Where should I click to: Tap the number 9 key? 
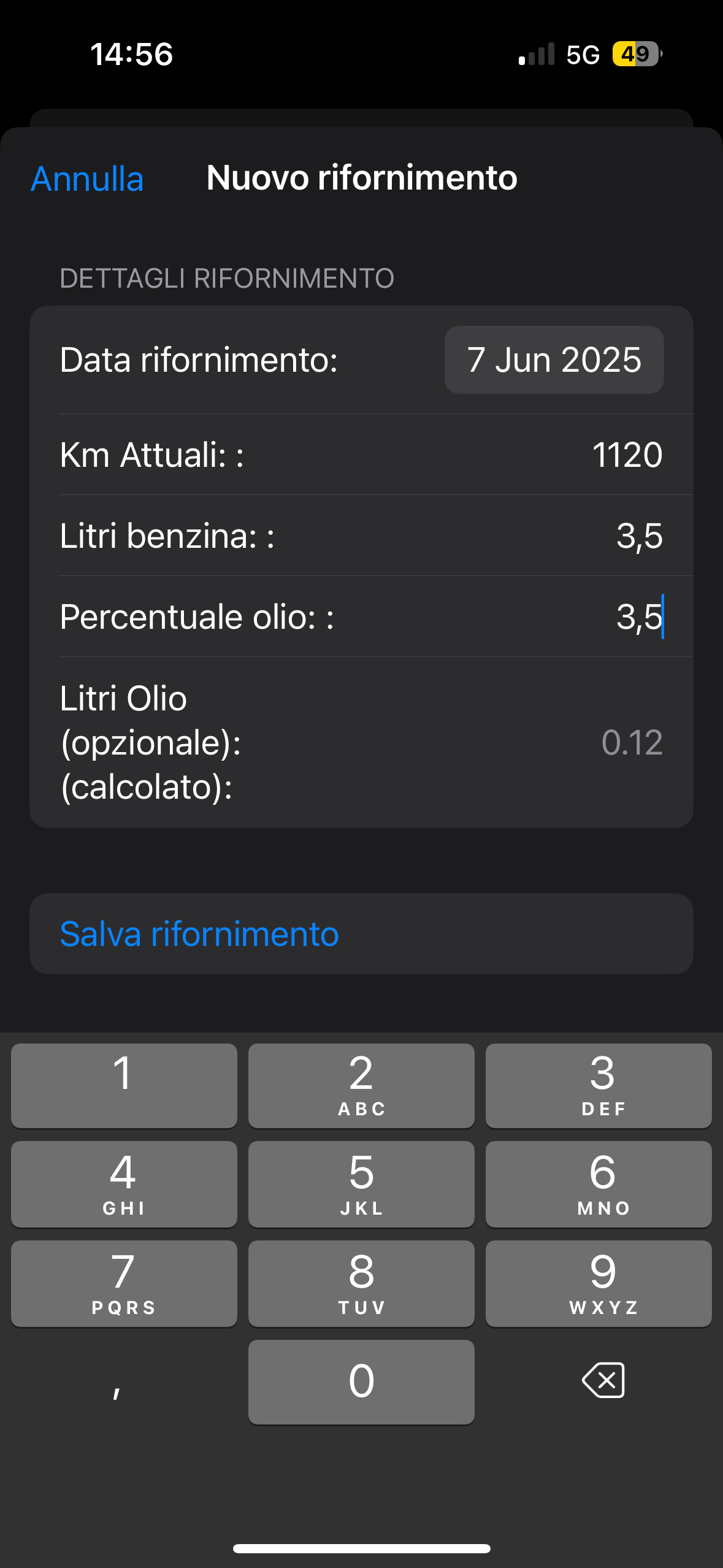[598, 1283]
